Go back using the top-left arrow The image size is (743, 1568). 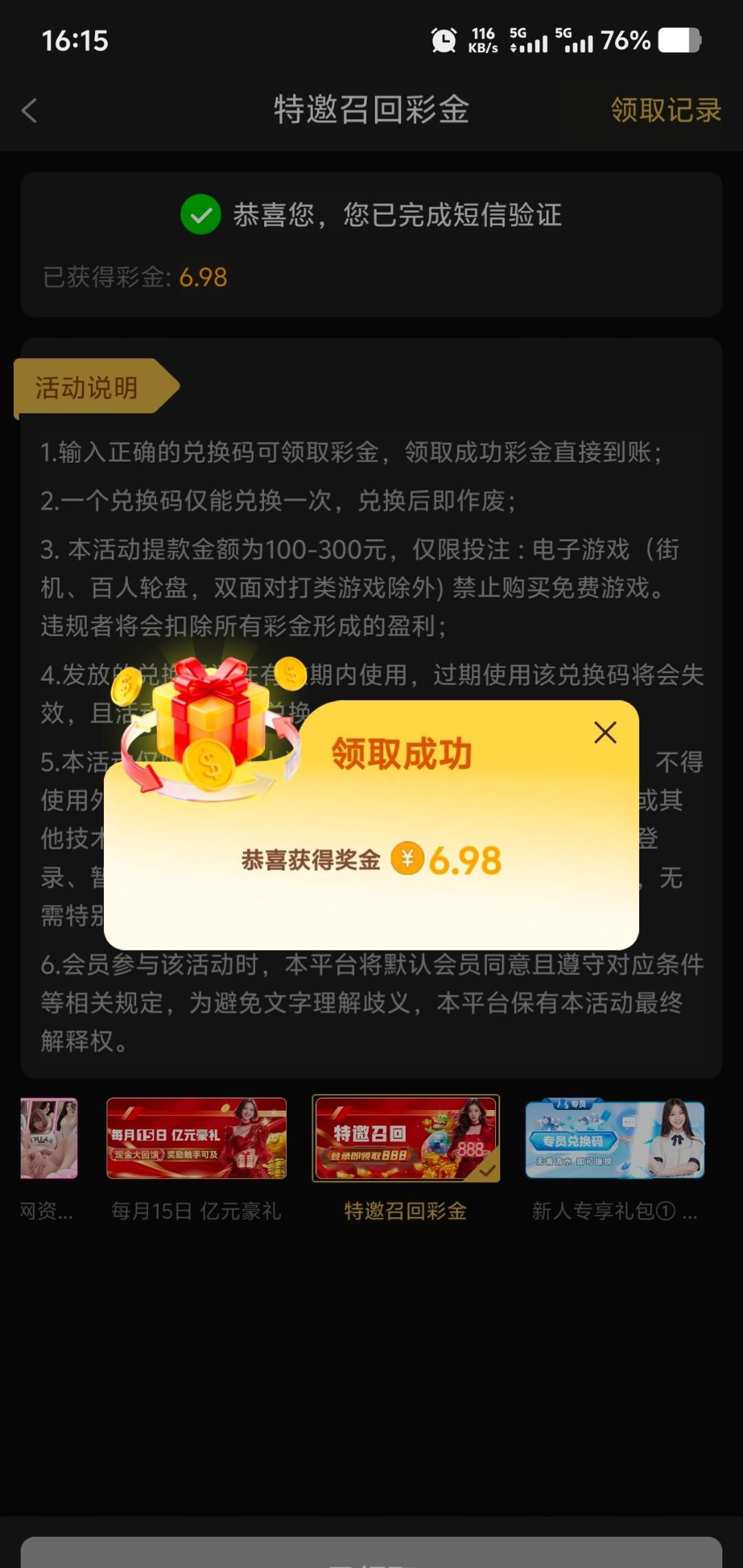pyautogui.click(x=29, y=110)
